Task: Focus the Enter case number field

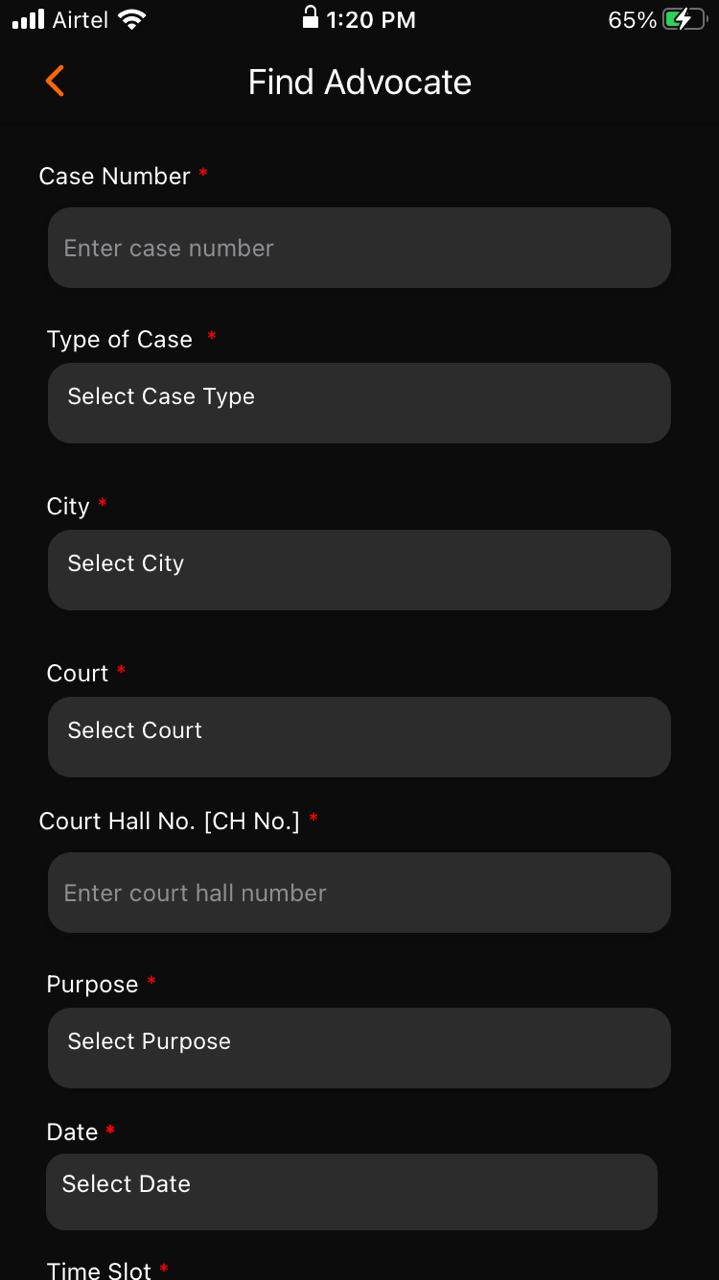Action: (x=359, y=248)
